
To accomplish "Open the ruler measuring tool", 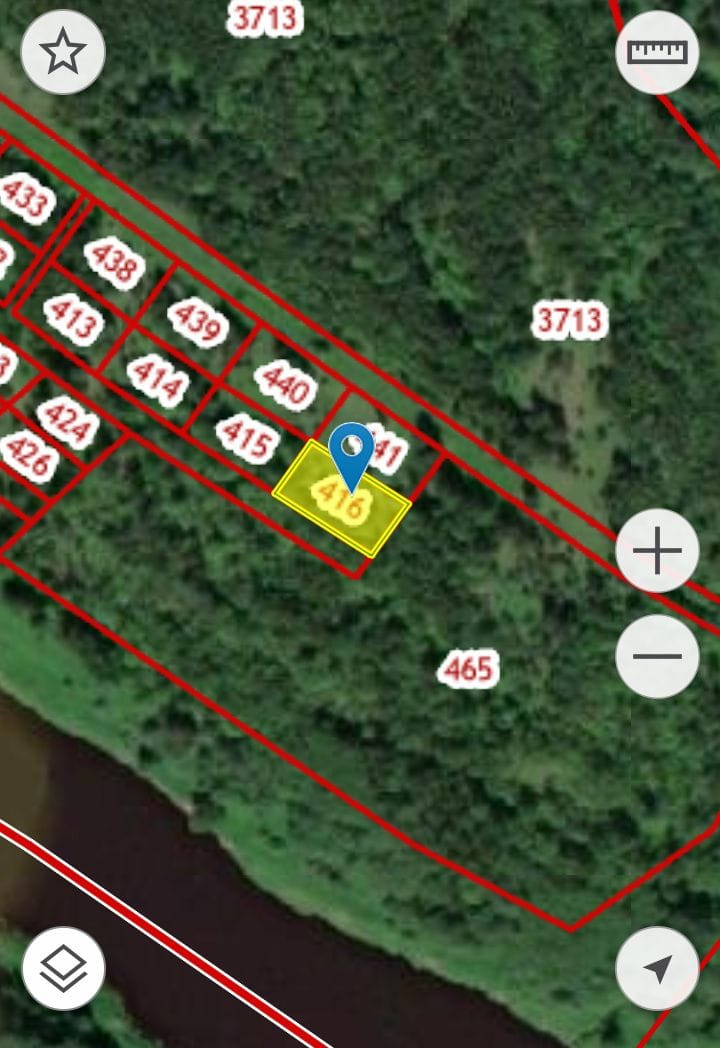I will coord(657,51).
